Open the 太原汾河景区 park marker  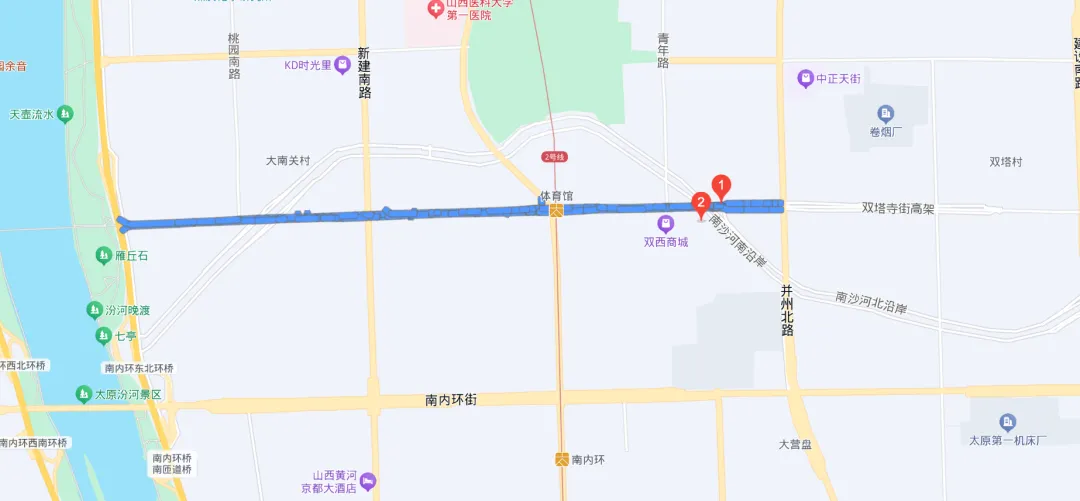83,394
